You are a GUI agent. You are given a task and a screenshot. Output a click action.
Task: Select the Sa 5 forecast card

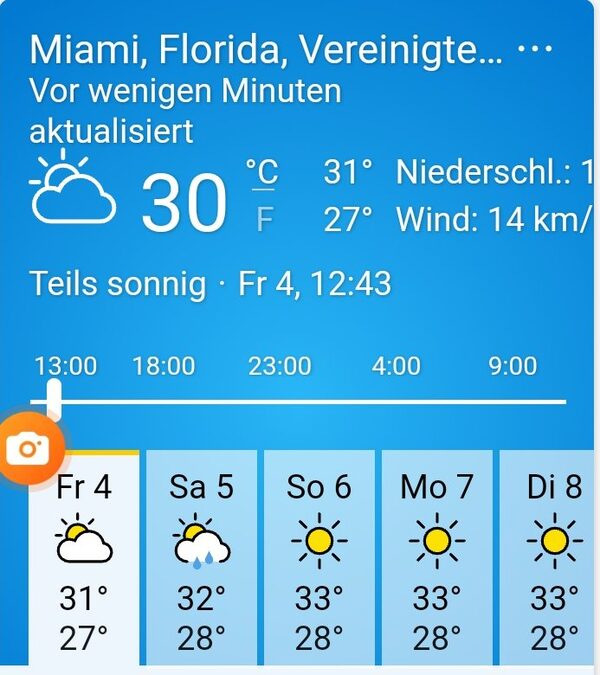click(201, 557)
